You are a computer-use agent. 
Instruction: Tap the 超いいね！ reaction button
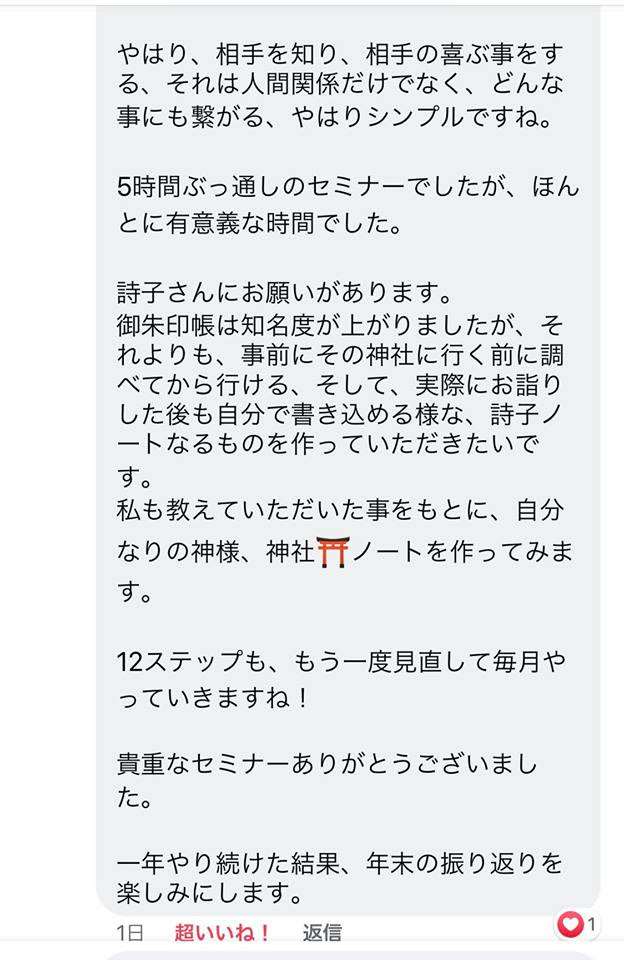[222, 932]
